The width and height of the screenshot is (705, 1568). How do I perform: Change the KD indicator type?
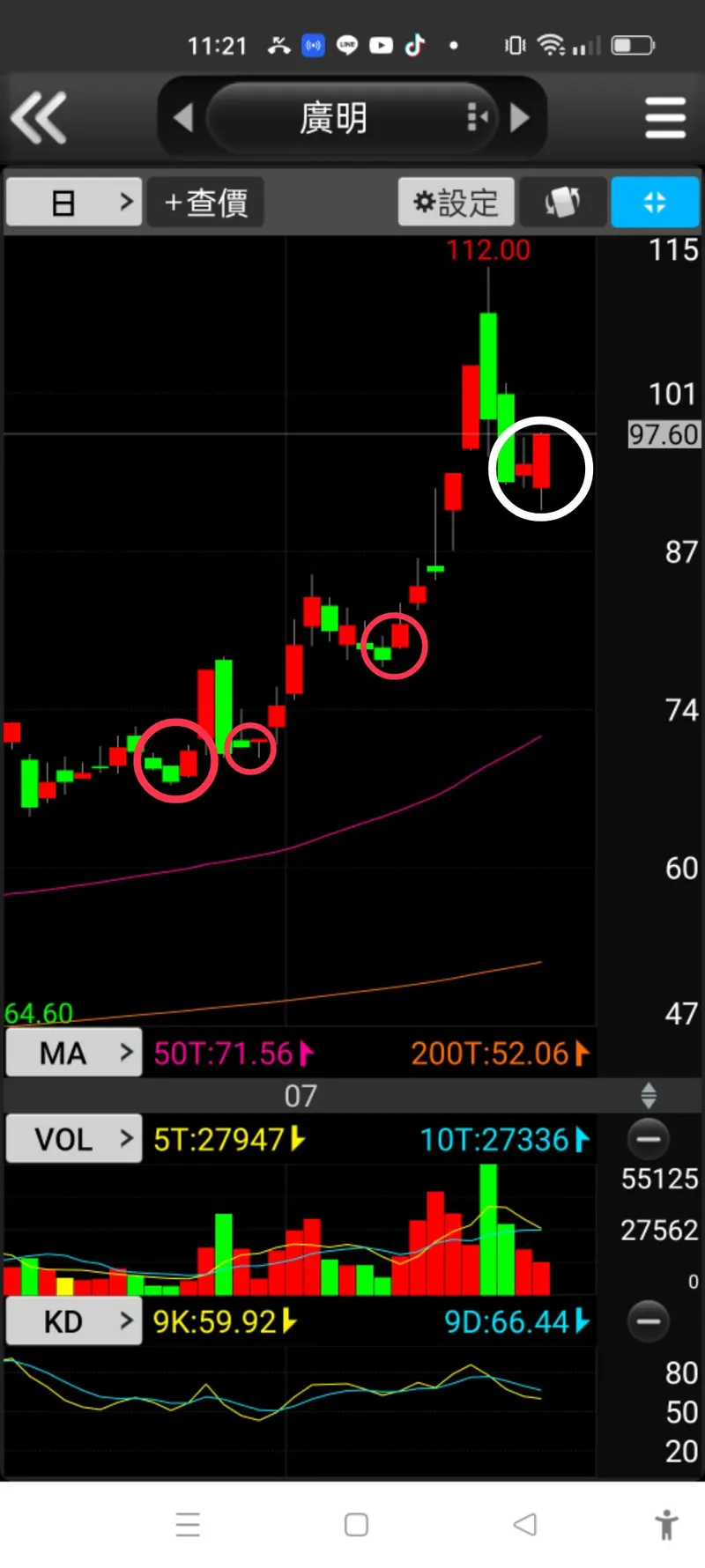[x=74, y=1321]
